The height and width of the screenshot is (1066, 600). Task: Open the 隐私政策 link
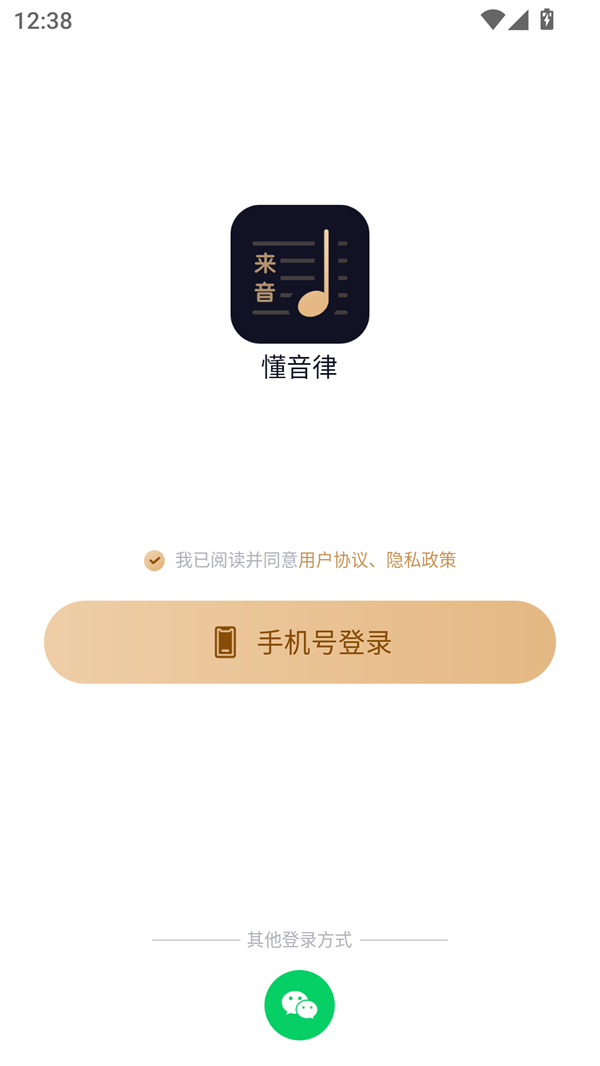[x=421, y=560]
